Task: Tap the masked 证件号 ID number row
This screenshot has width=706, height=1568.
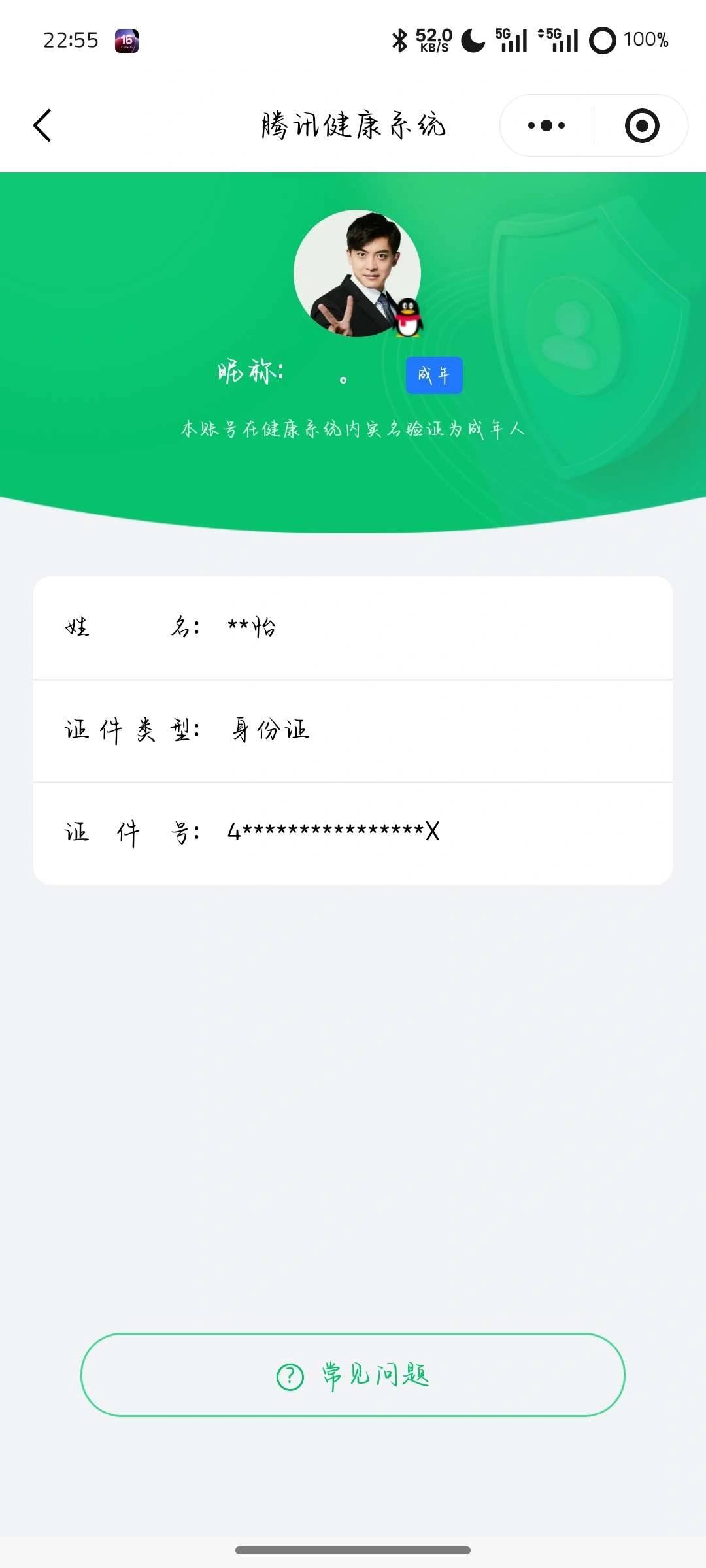Action: click(x=353, y=831)
